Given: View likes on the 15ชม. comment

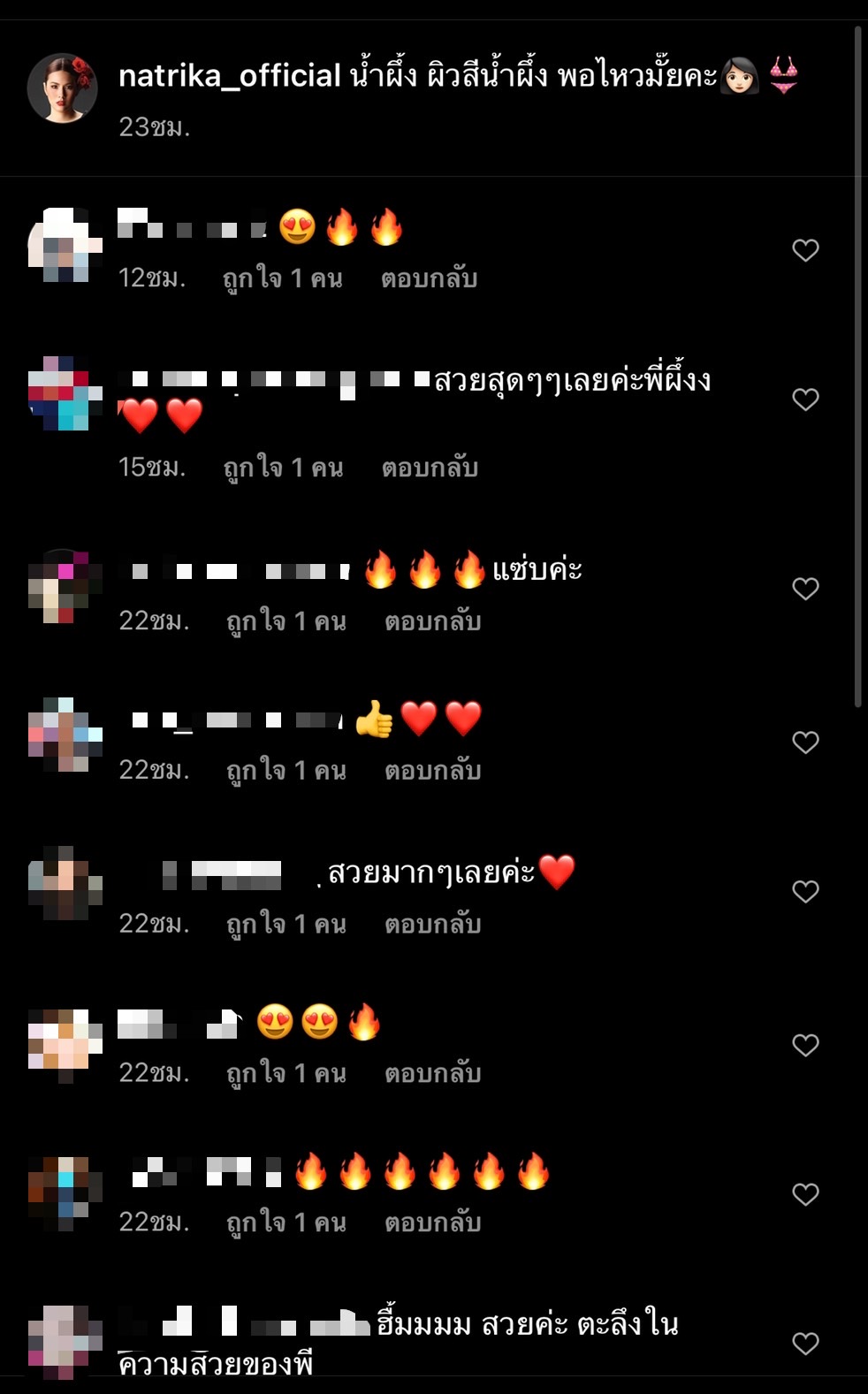Looking at the screenshot, I should (x=283, y=468).
